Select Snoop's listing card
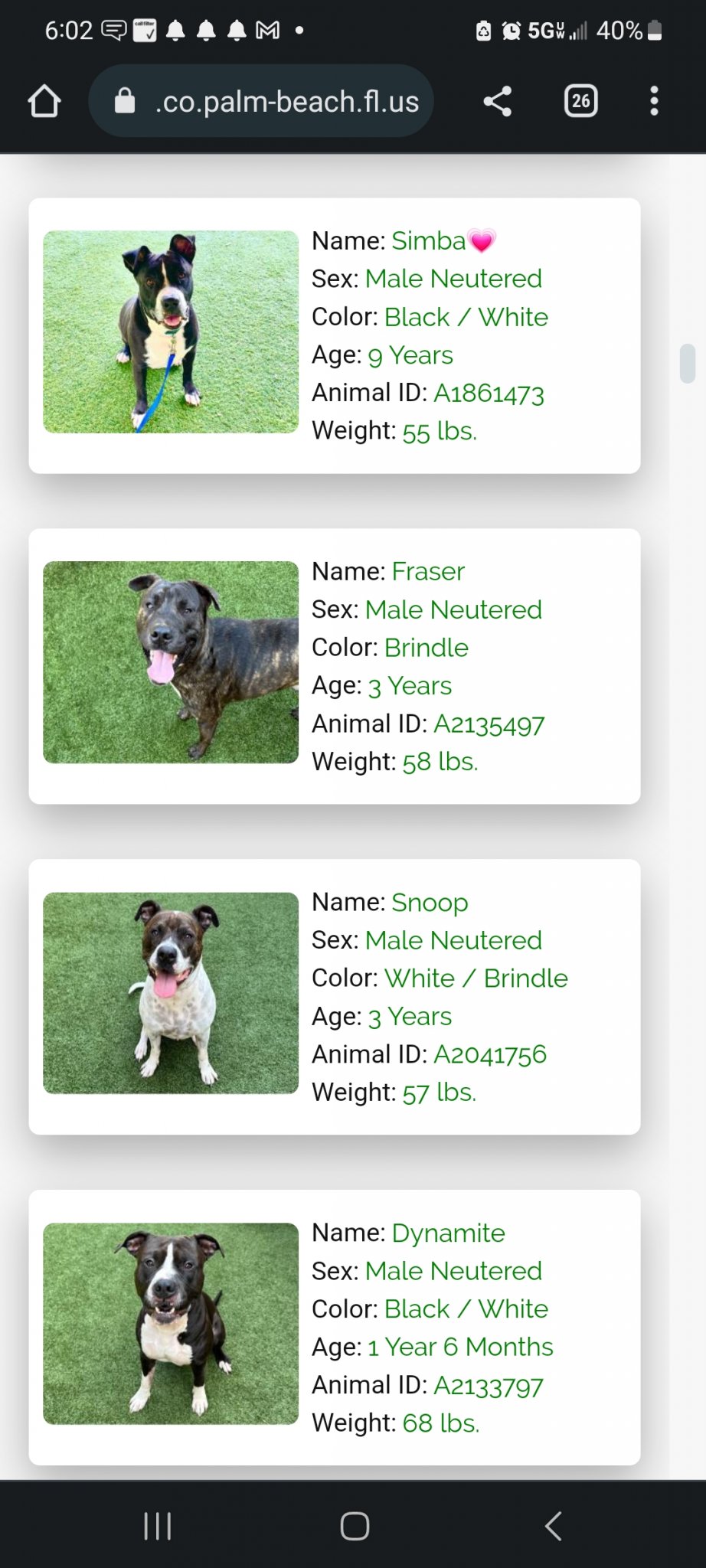This screenshot has width=706, height=1568. pyautogui.click(x=335, y=997)
